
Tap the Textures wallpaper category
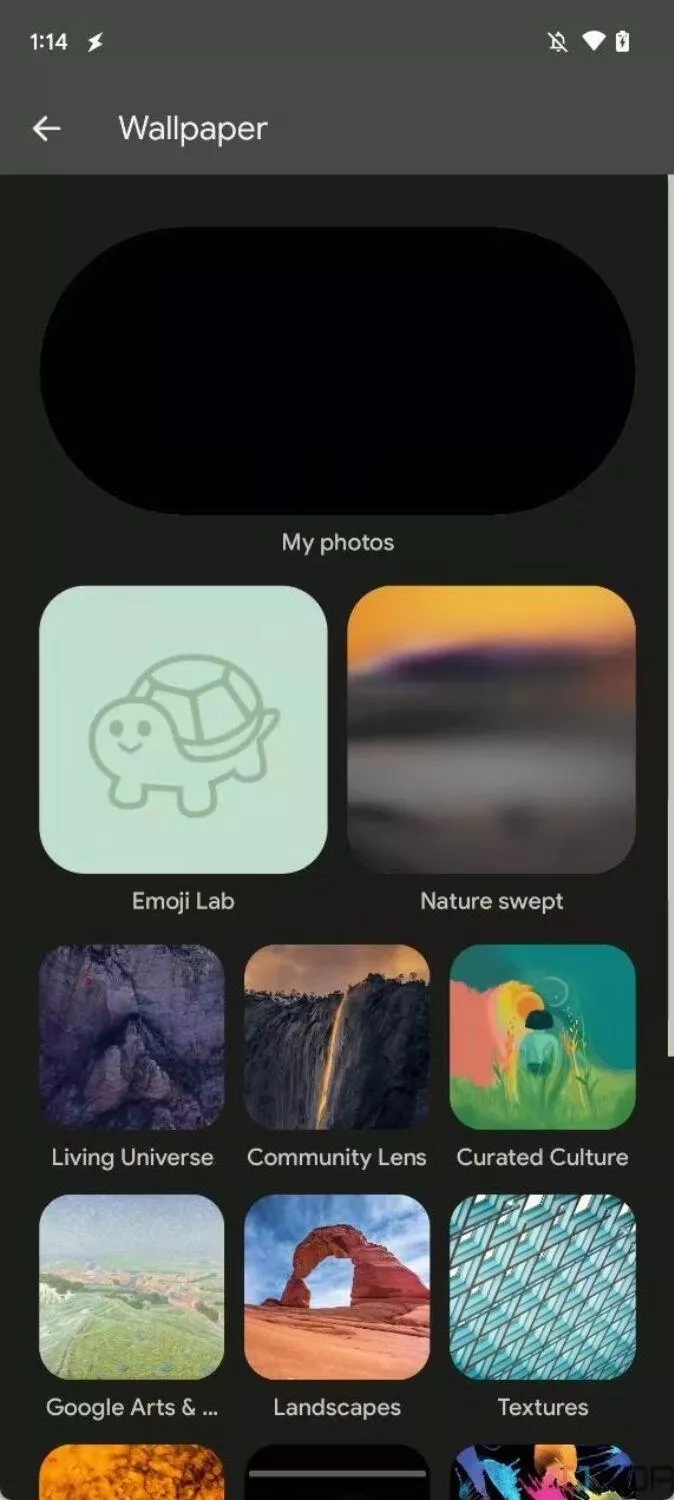(542, 1287)
